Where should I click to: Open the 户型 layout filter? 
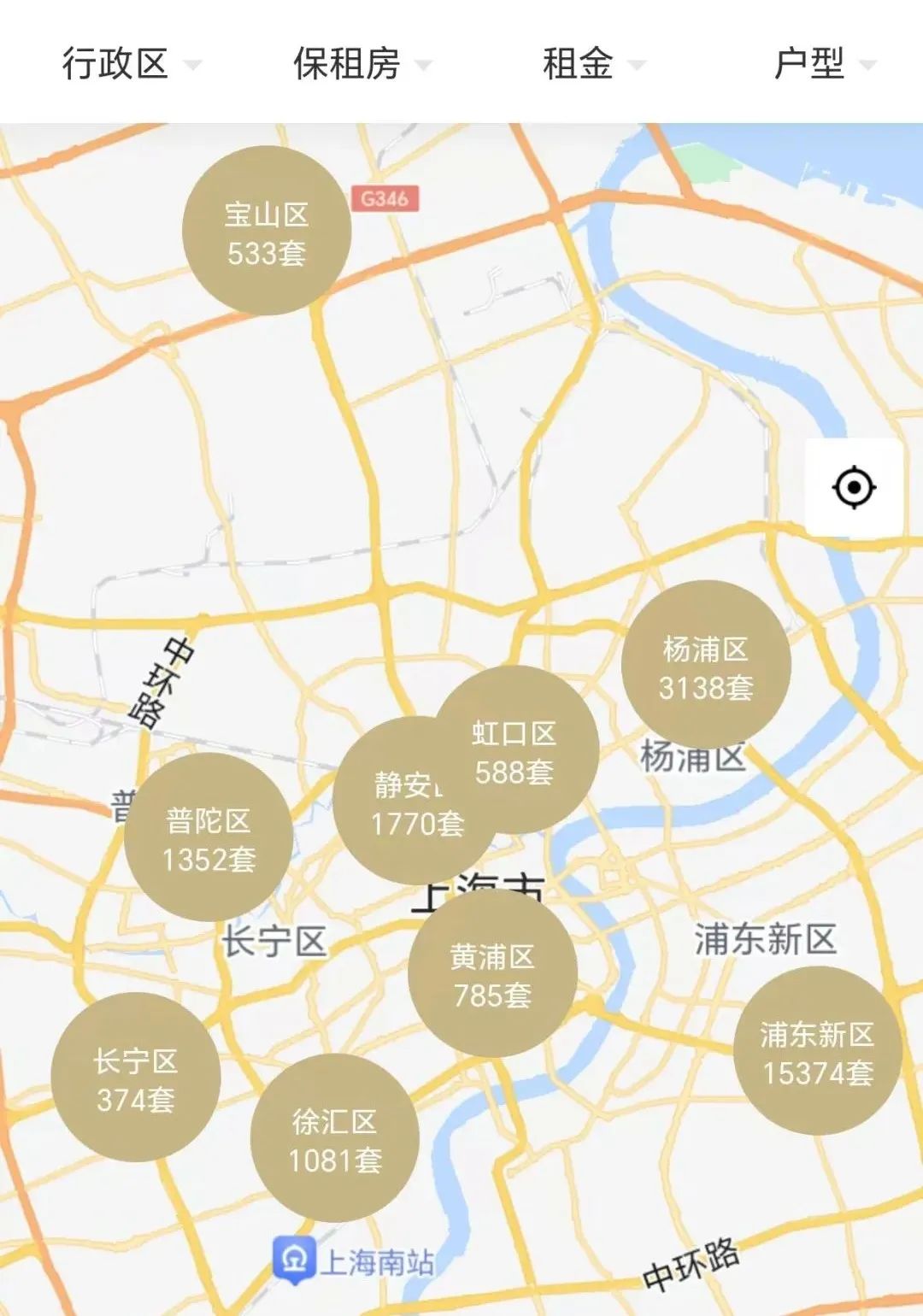824,64
